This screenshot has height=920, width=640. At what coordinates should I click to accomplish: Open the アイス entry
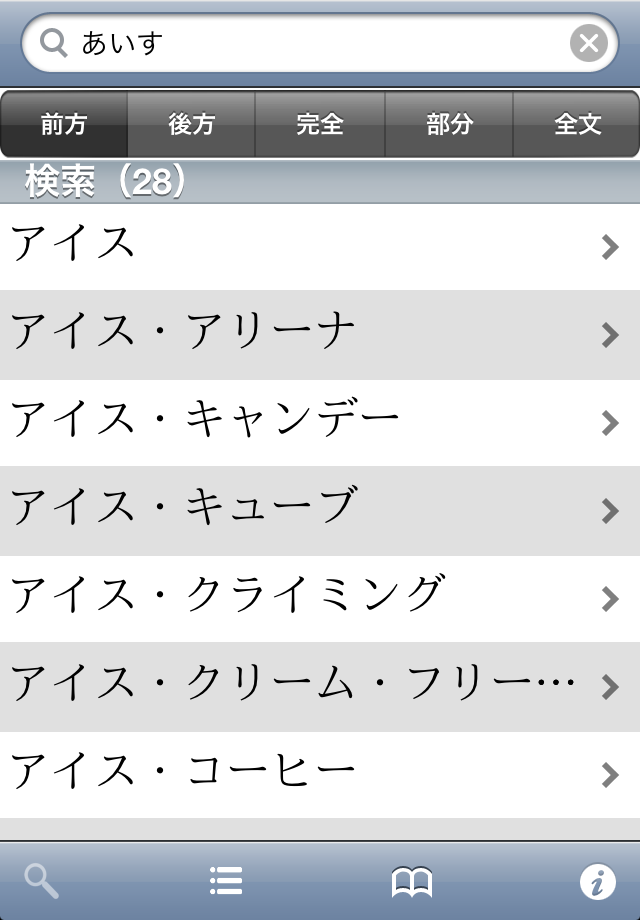[320, 246]
